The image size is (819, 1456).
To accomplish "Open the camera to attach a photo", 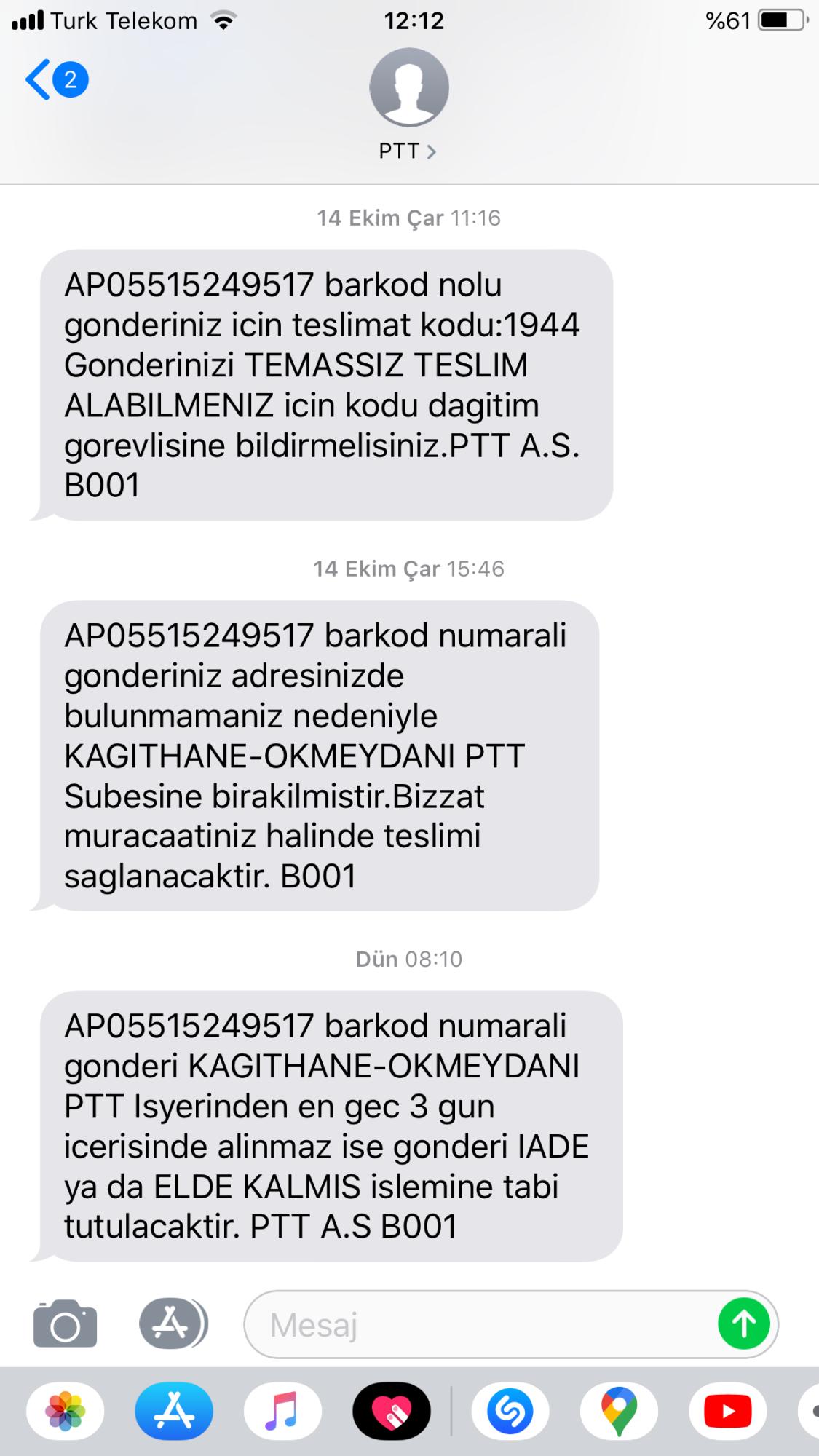I will (x=65, y=1324).
